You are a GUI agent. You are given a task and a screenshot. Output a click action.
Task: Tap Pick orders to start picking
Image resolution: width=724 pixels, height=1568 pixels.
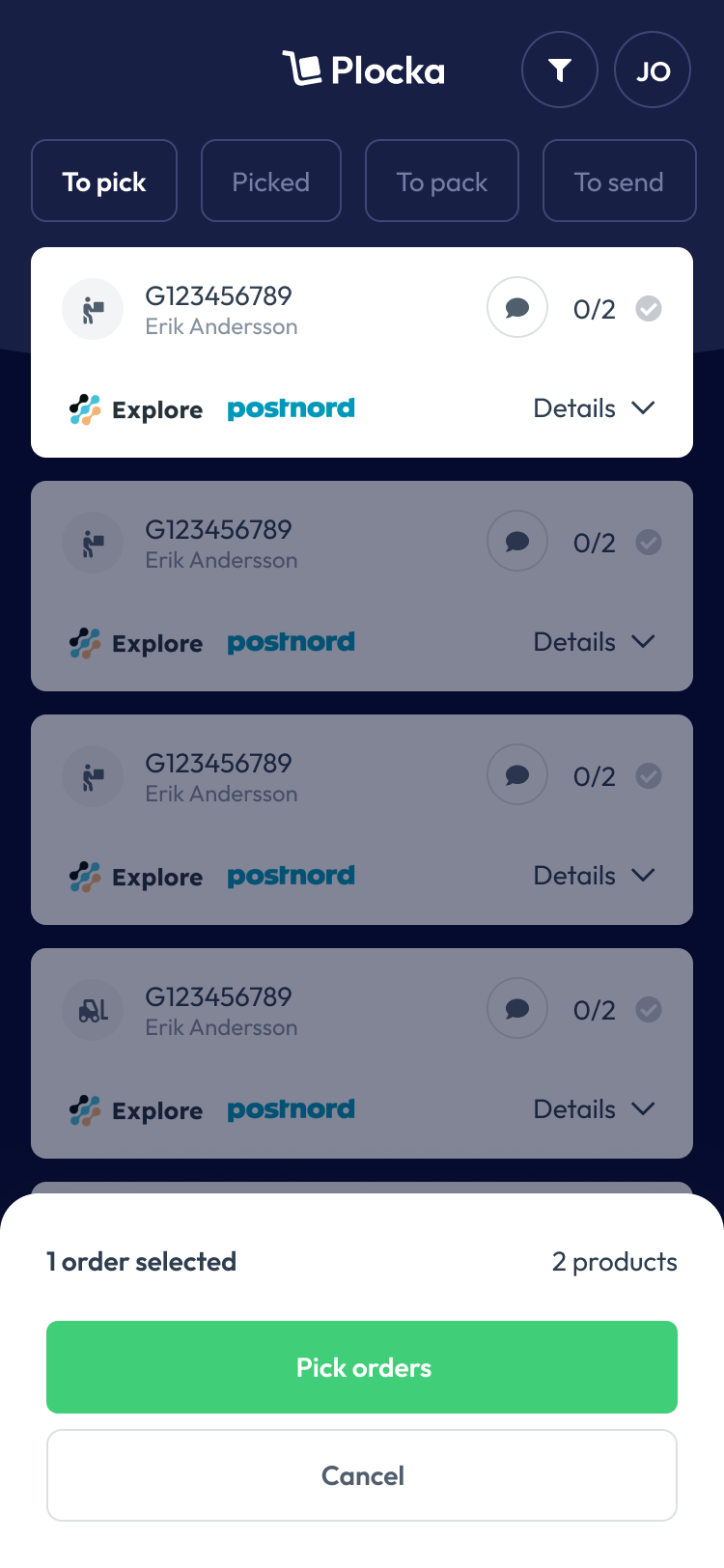362,1367
